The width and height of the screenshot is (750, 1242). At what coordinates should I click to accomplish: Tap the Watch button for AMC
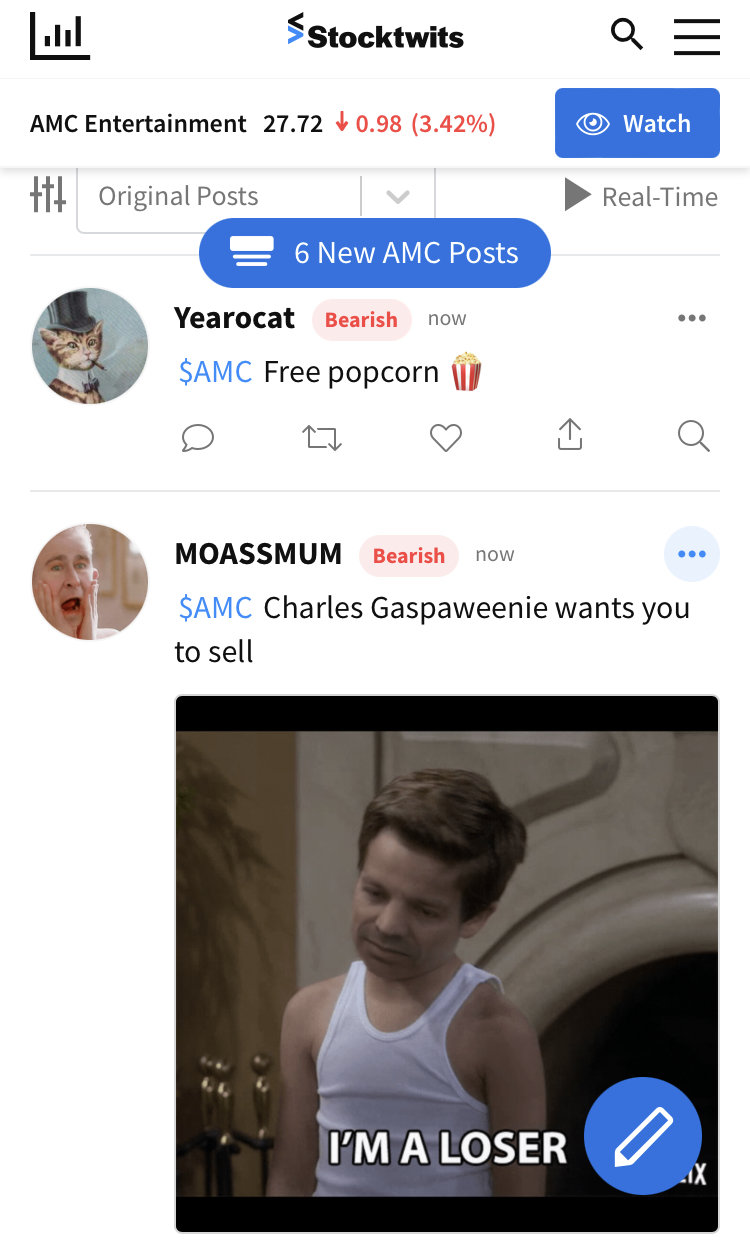637,123
